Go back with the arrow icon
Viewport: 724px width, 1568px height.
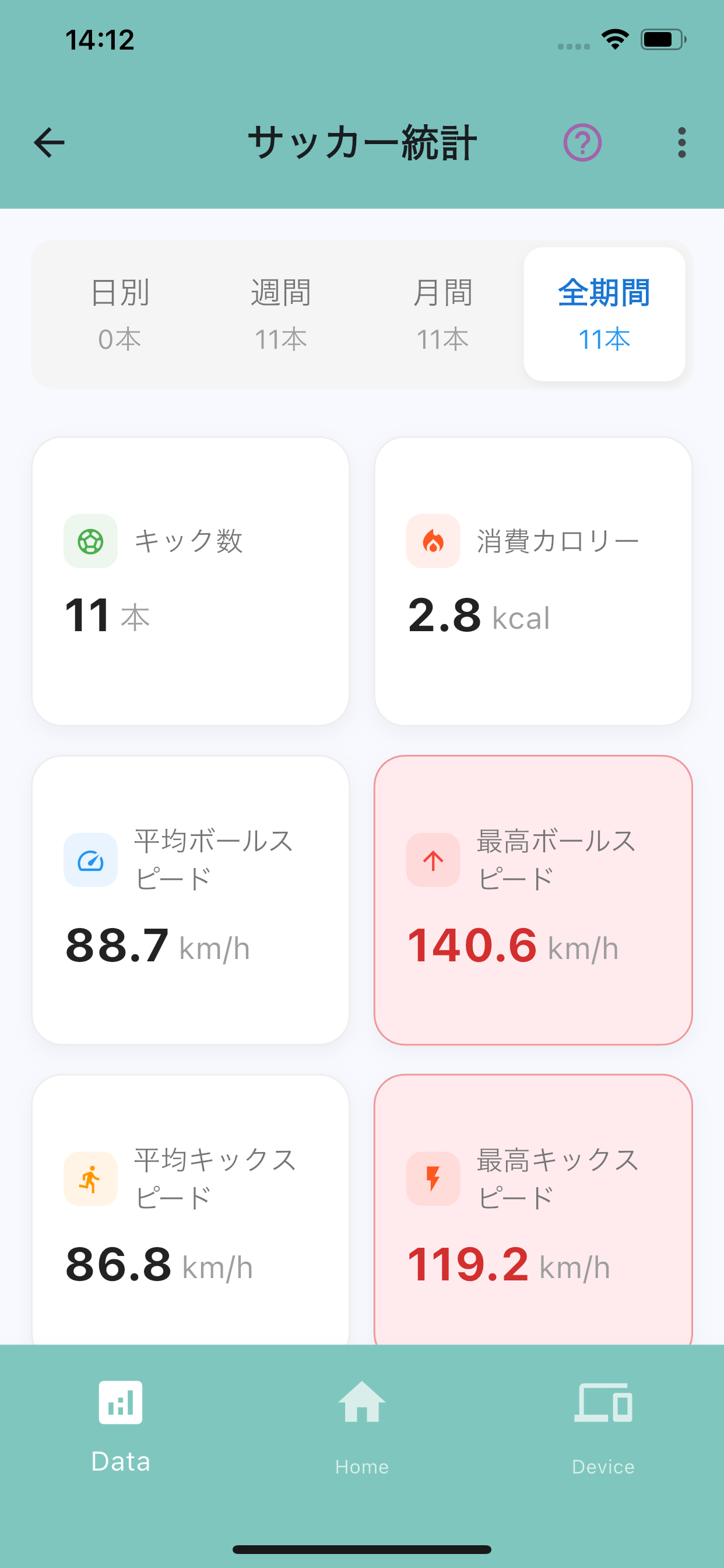point(48,142)
